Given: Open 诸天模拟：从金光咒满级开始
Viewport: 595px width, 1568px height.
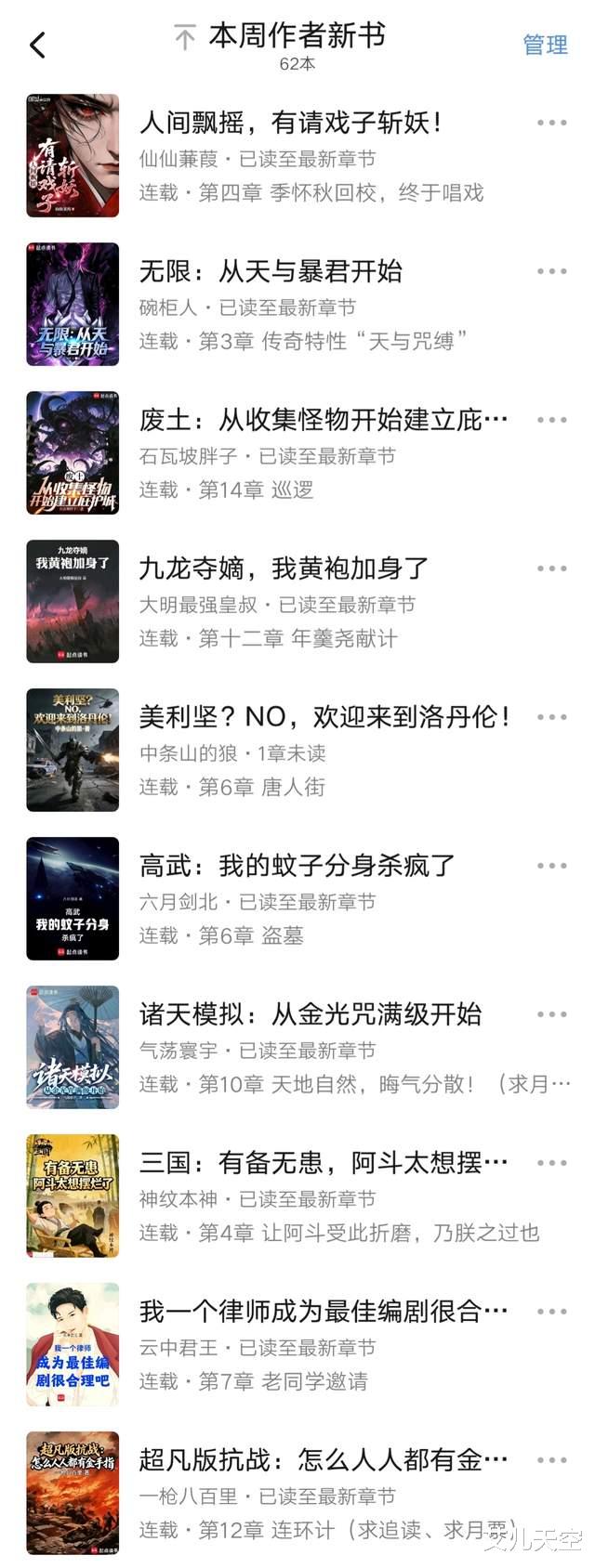Looking at the screenshot, I should (310, 1014).
